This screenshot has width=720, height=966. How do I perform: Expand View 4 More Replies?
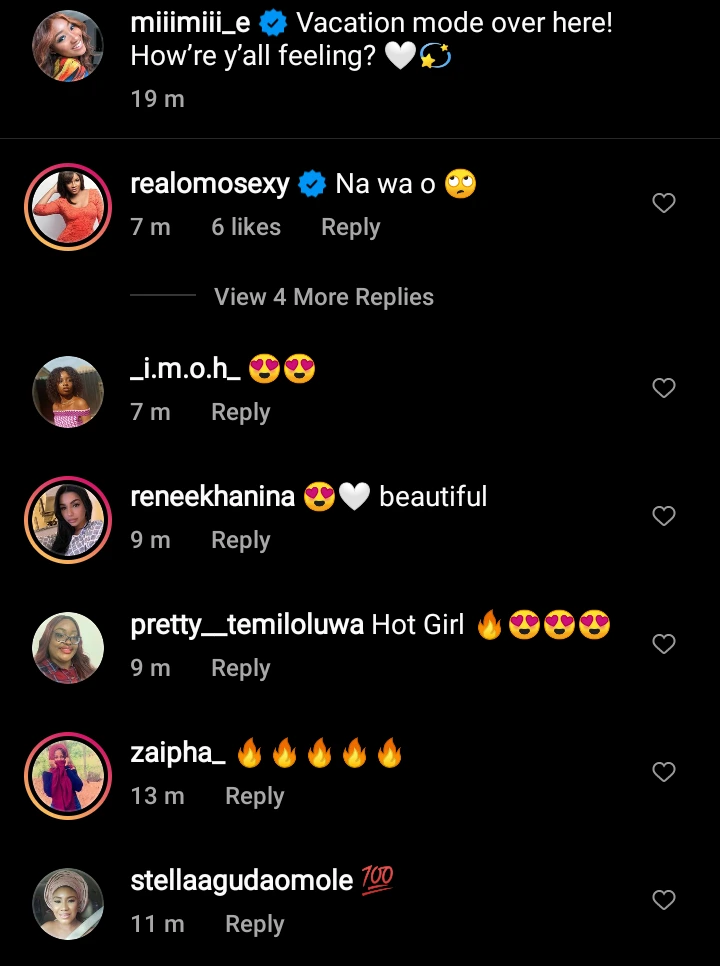(323, 297)
